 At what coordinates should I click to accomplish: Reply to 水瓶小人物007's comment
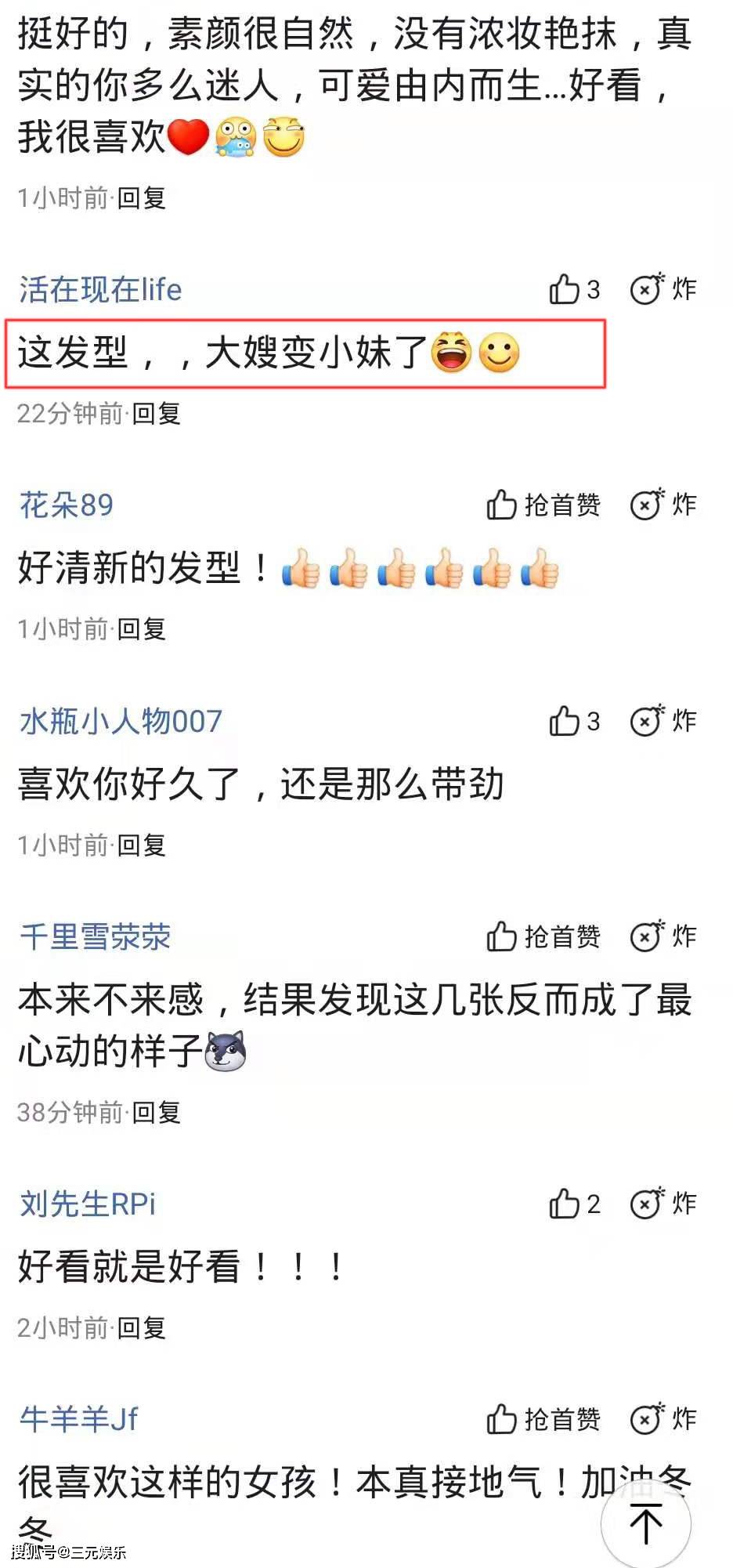tap(142, 845)
